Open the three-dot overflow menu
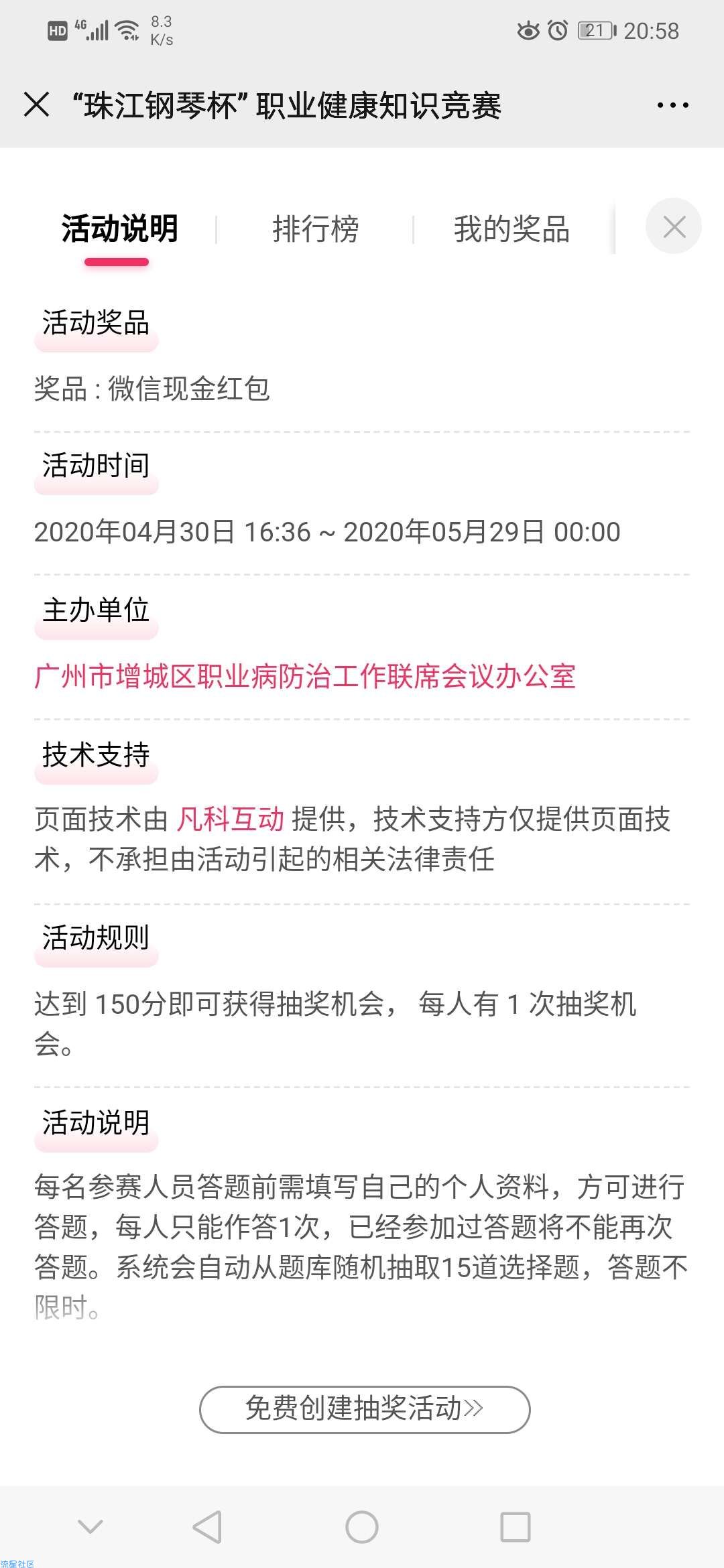Screen dimensions: 724x1568 point(672,105)
